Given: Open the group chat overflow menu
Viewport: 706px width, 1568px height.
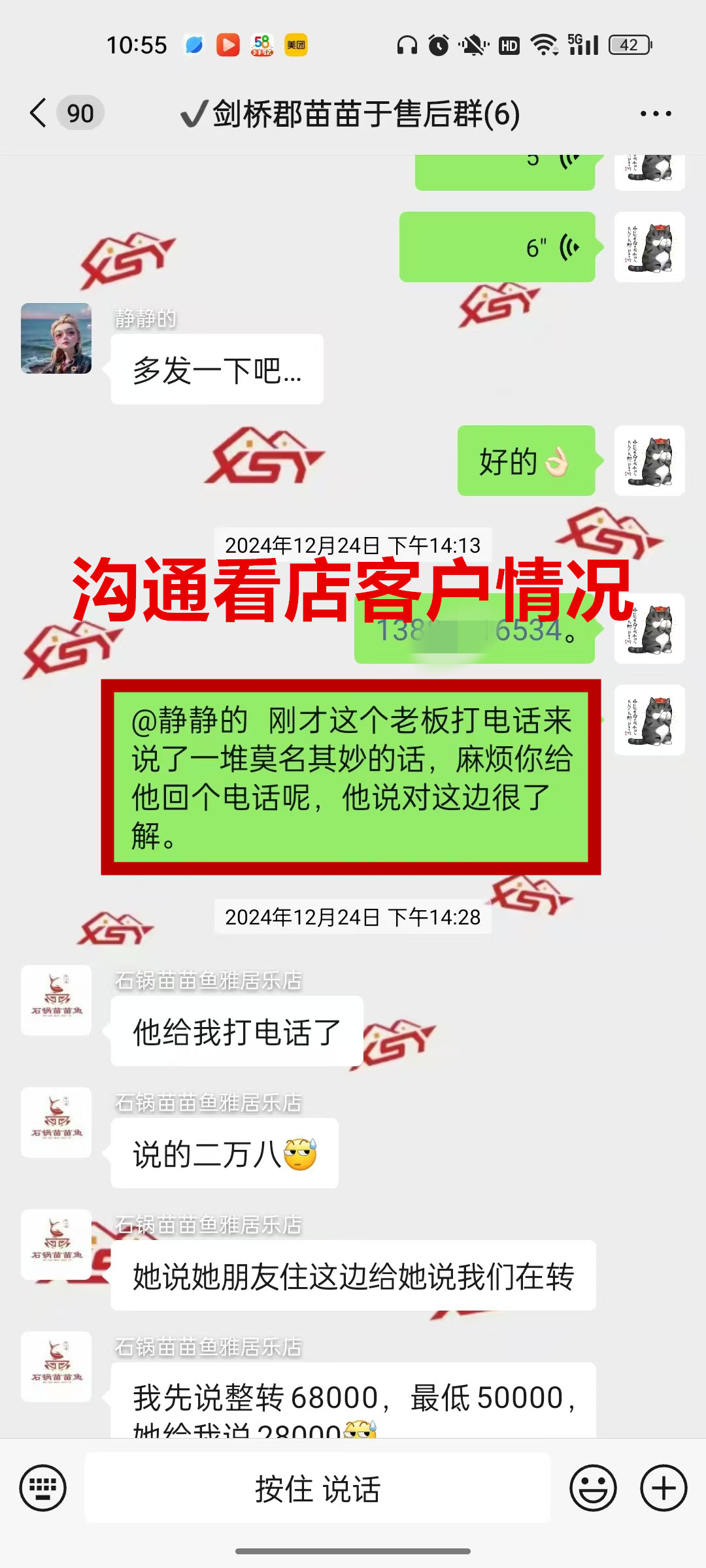Looking at the screenshot, I should (656, 114).
